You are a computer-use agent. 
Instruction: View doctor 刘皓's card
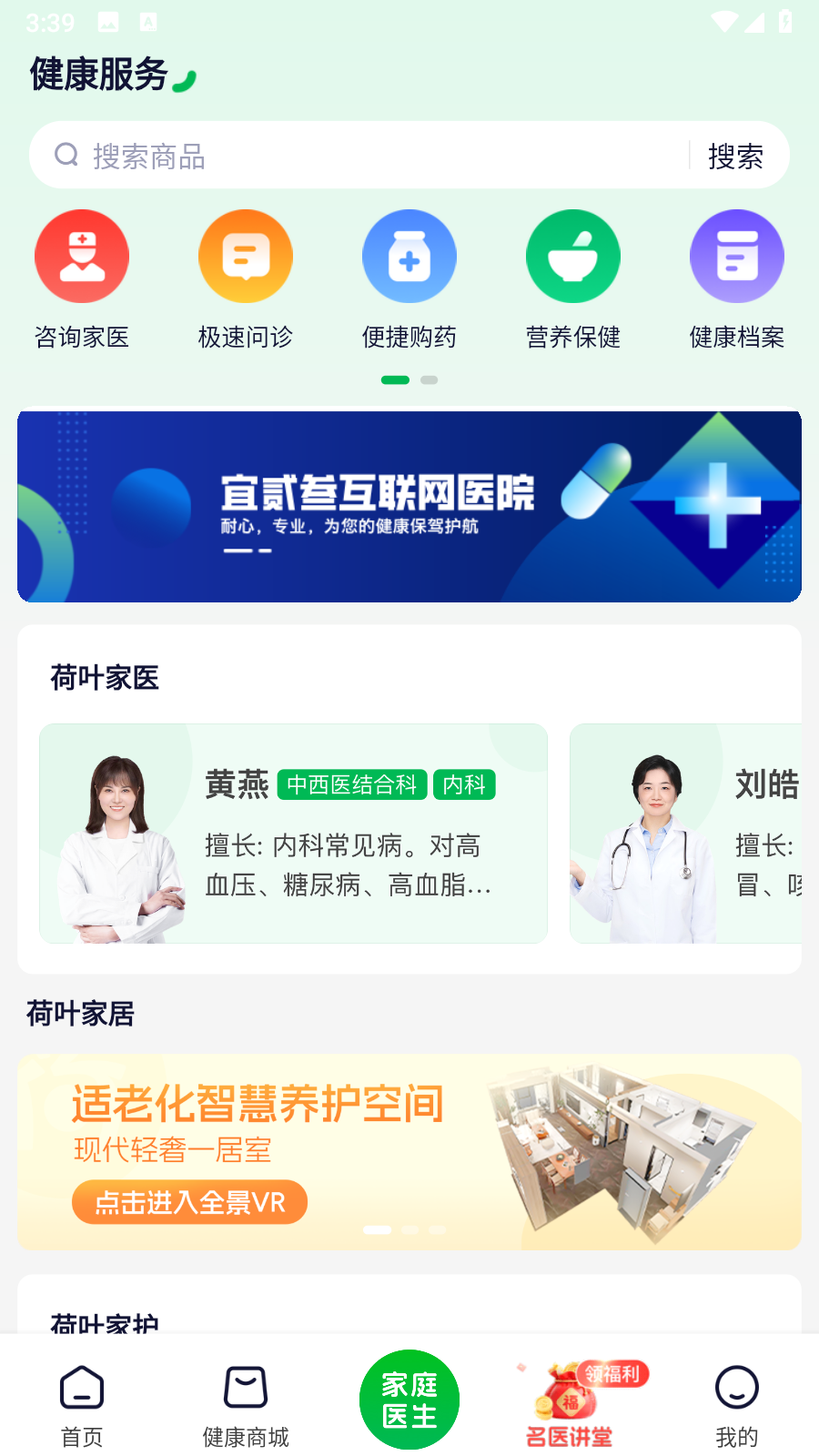(x=686, y=834)
